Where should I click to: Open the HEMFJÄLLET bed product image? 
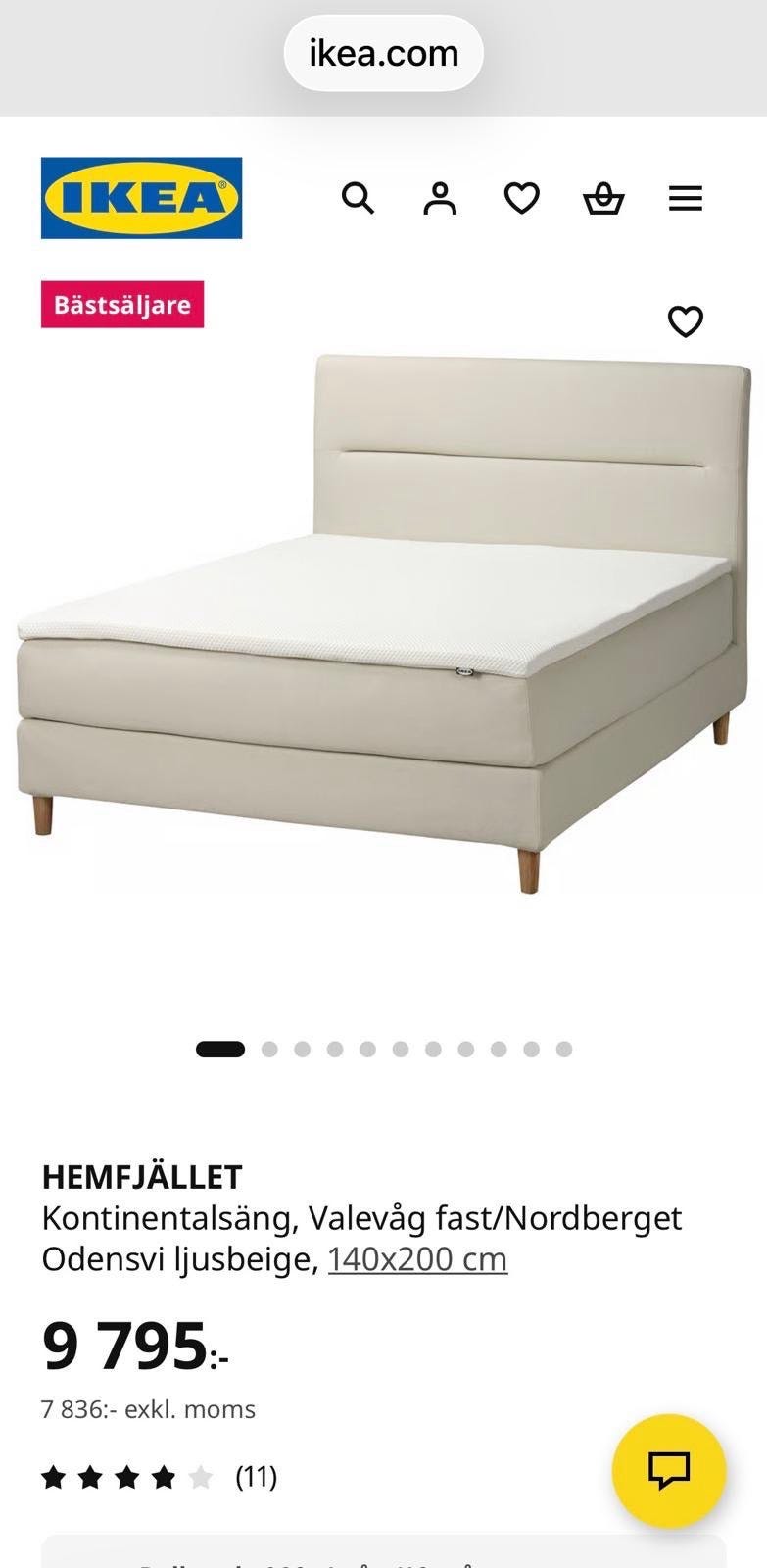383,623
